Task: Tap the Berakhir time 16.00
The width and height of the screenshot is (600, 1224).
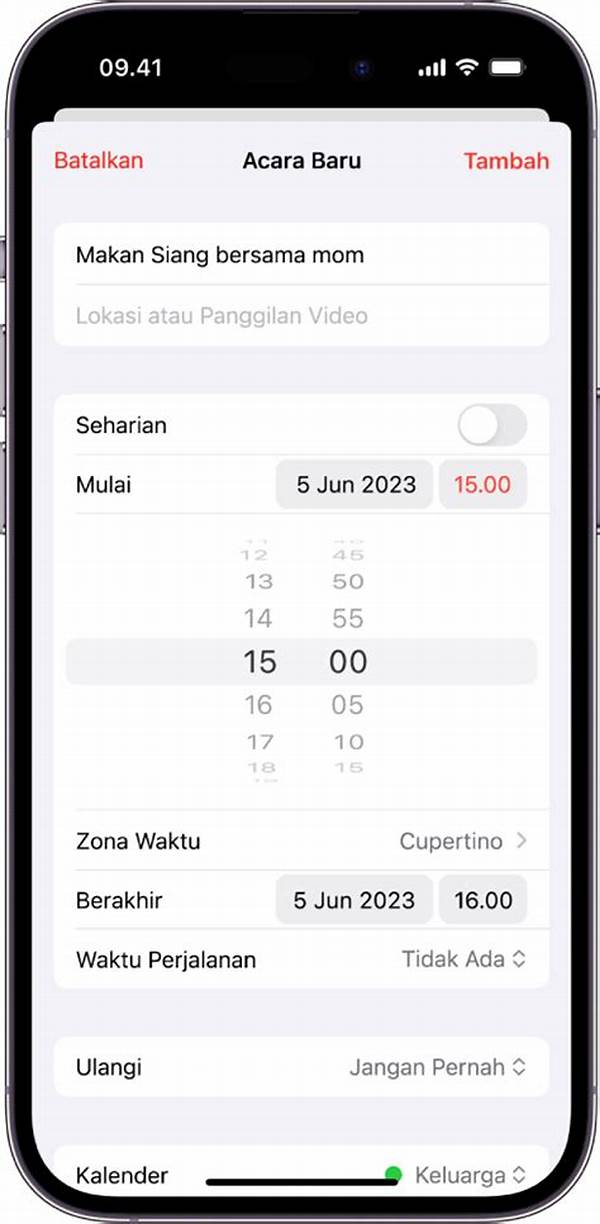Action: [482, 900]
